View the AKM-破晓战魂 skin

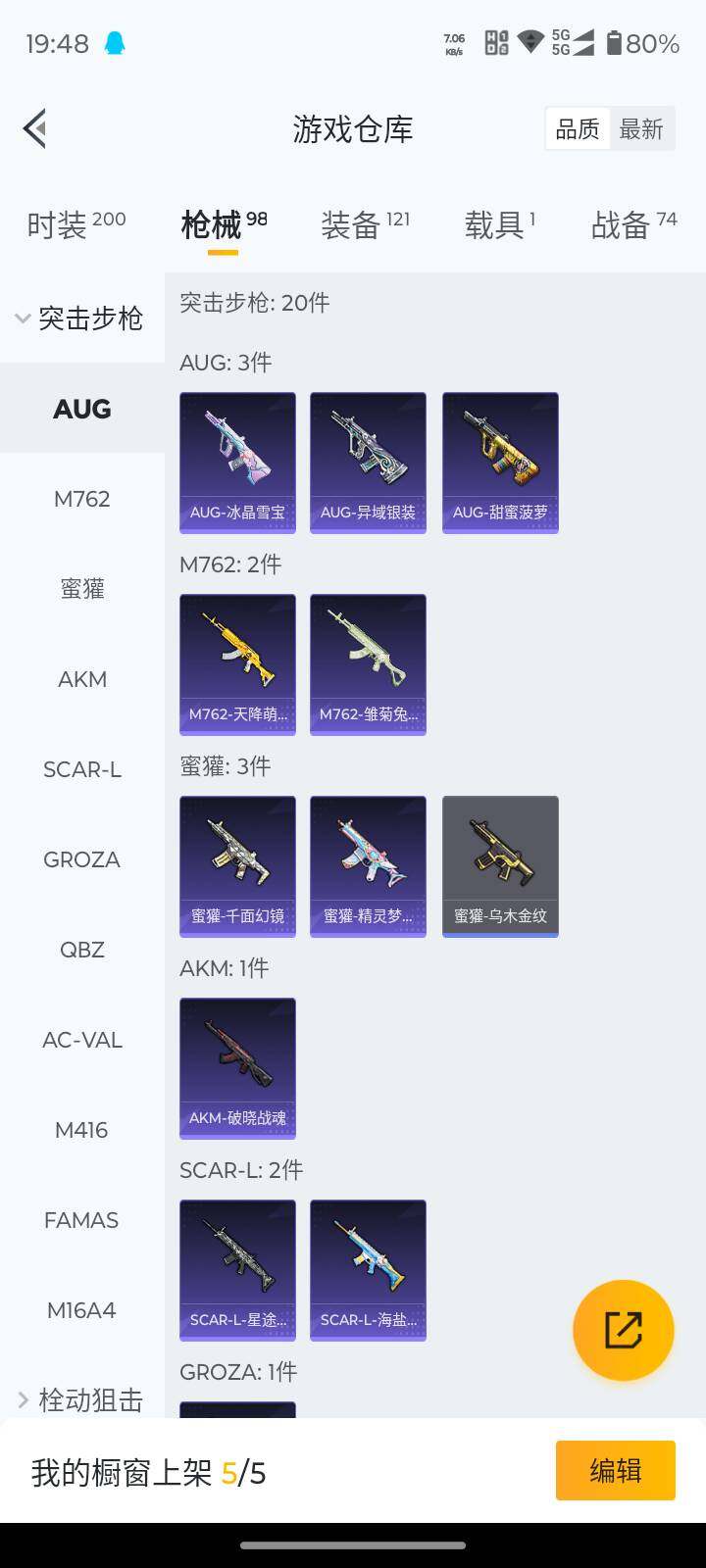237,1068
